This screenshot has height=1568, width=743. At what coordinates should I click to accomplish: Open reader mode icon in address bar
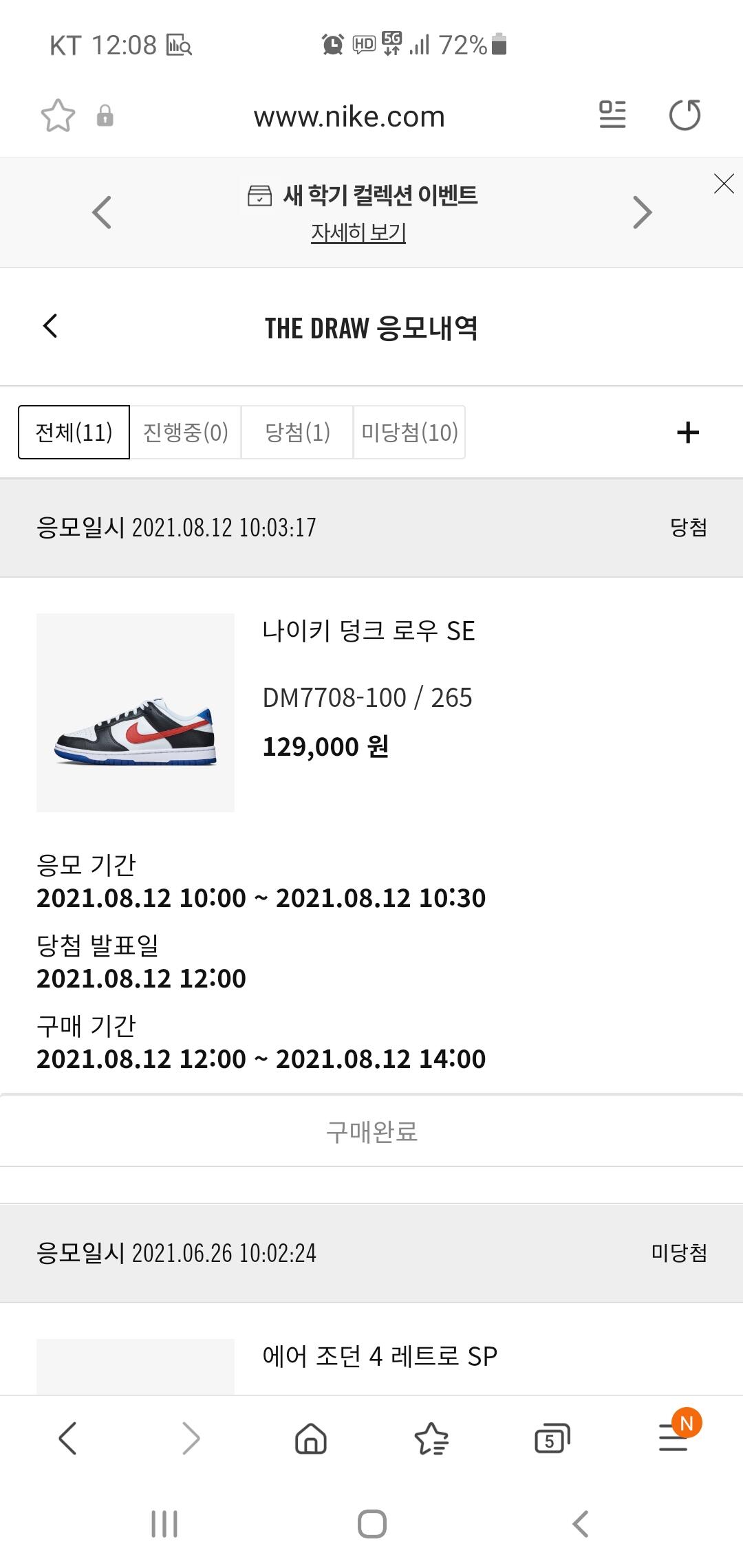[x=612, y=115]
